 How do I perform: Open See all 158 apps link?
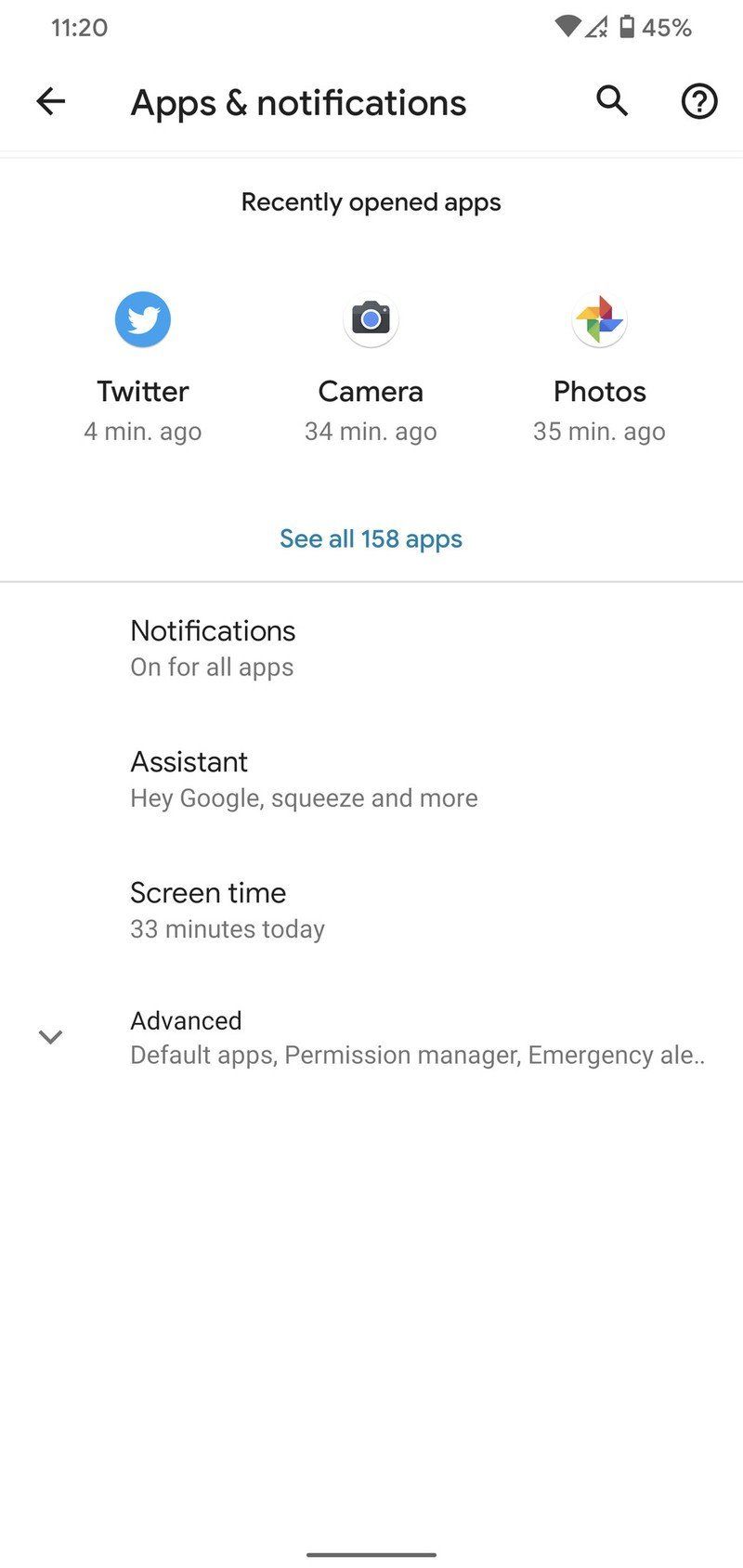coord(371,538)
